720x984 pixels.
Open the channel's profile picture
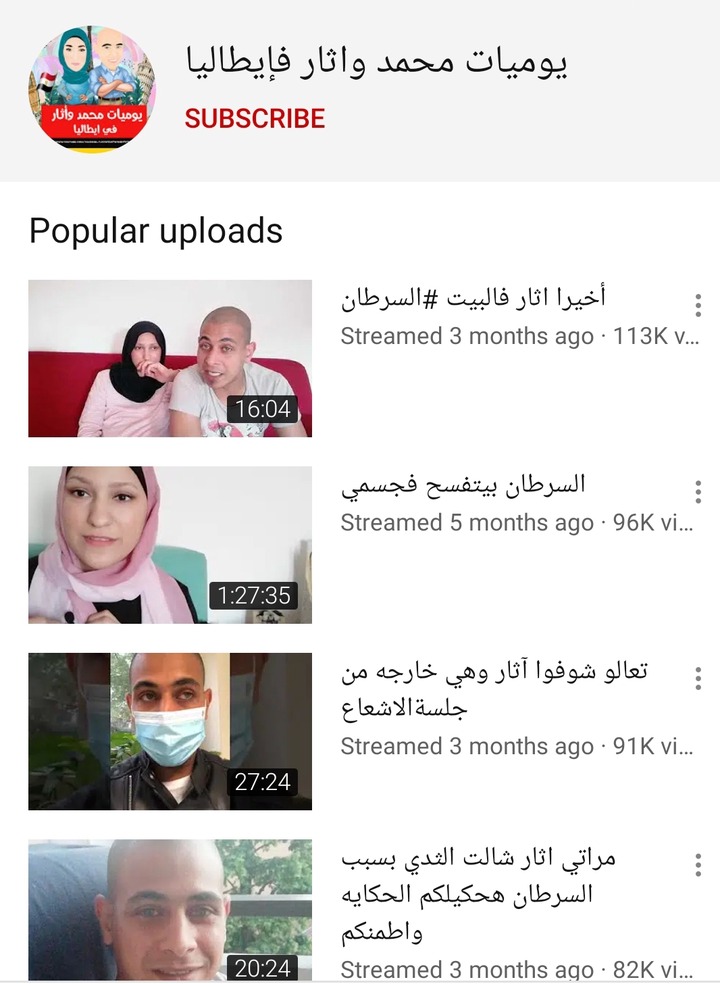pyautogui.click(x=91, y=91)
